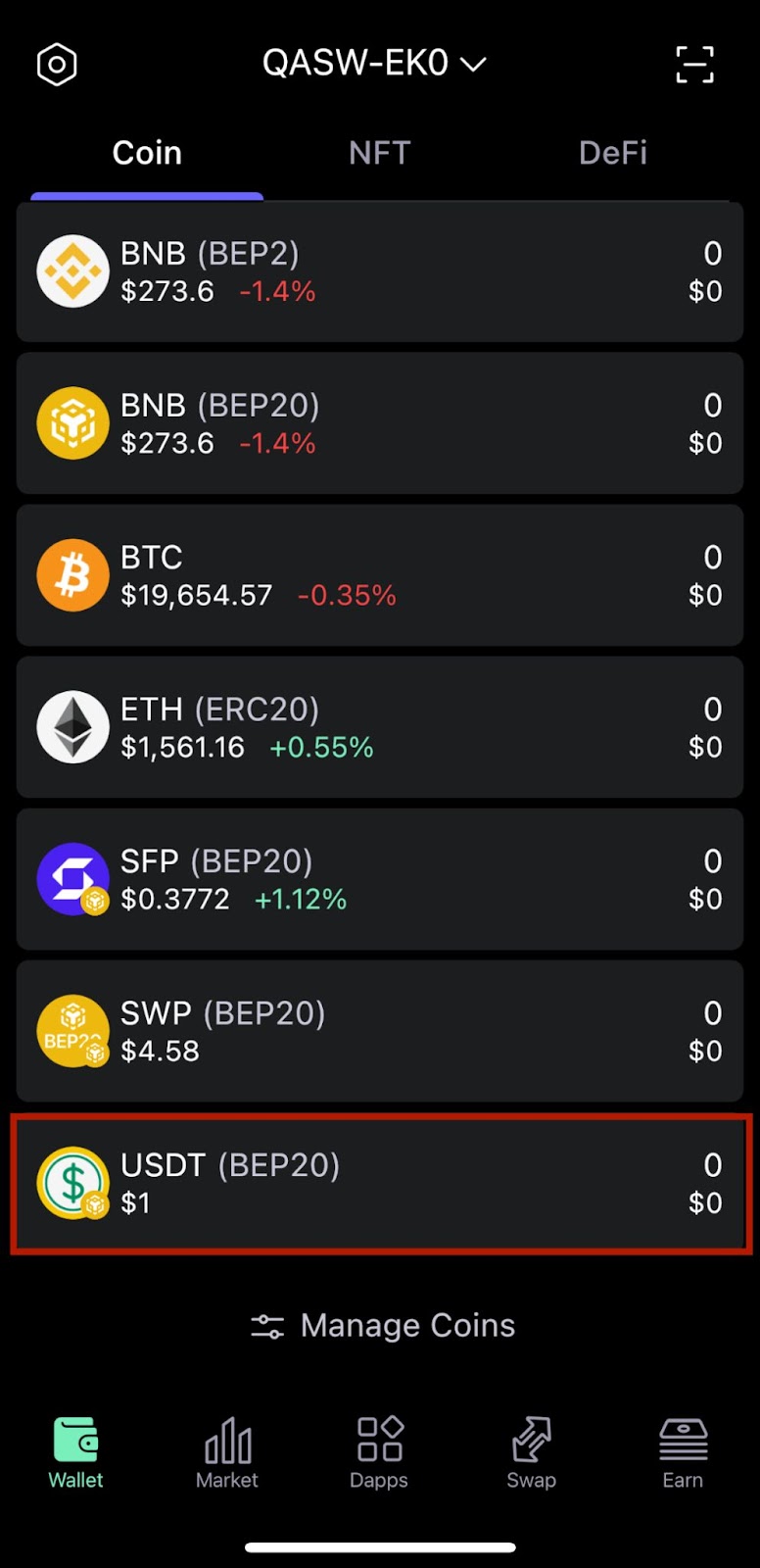Screen dimensions: 760x1568
Task: Switch to the Swap tab
Action: [x=531, y=1453]
